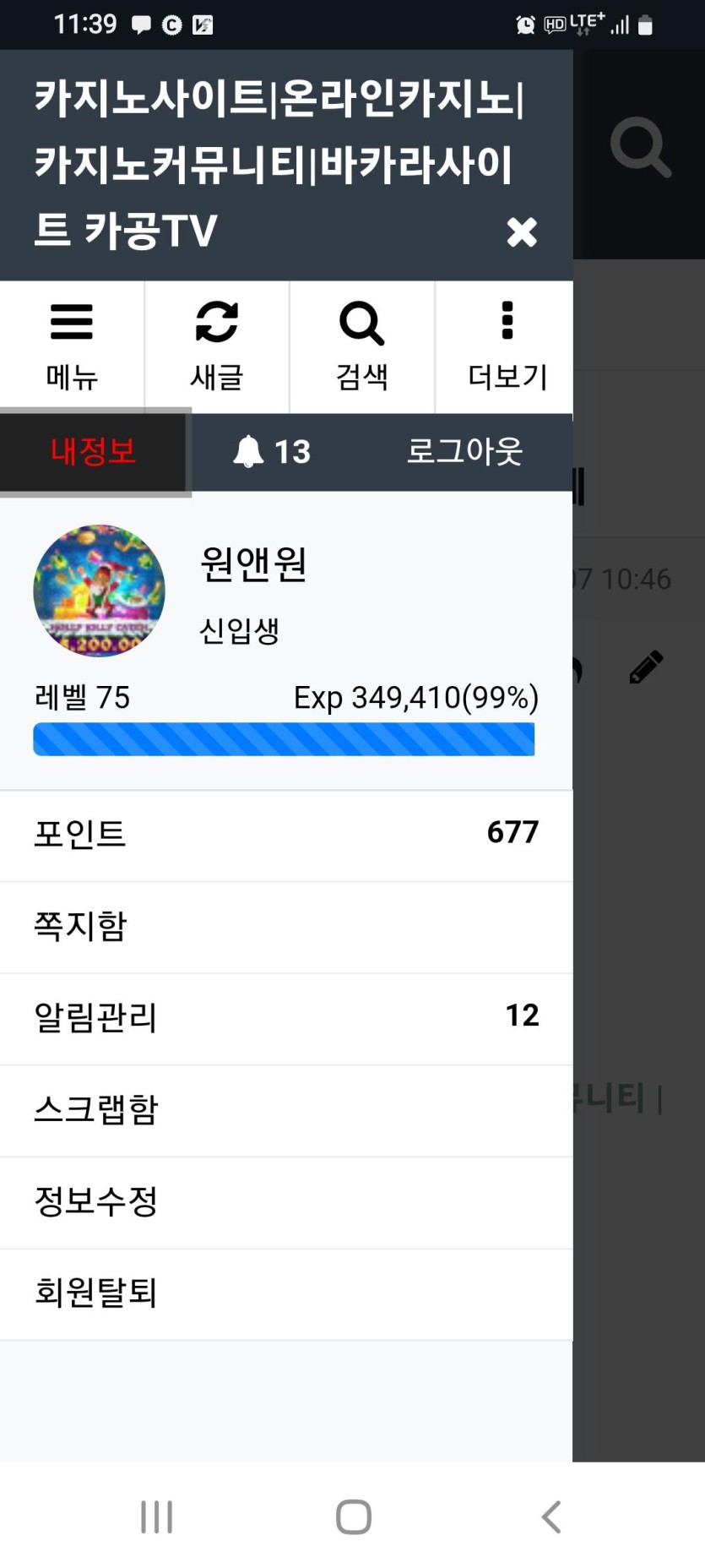Go to 알림관리 notification settings
The height and width of the screenshot is (1568, 705).
pos(286,1018)
